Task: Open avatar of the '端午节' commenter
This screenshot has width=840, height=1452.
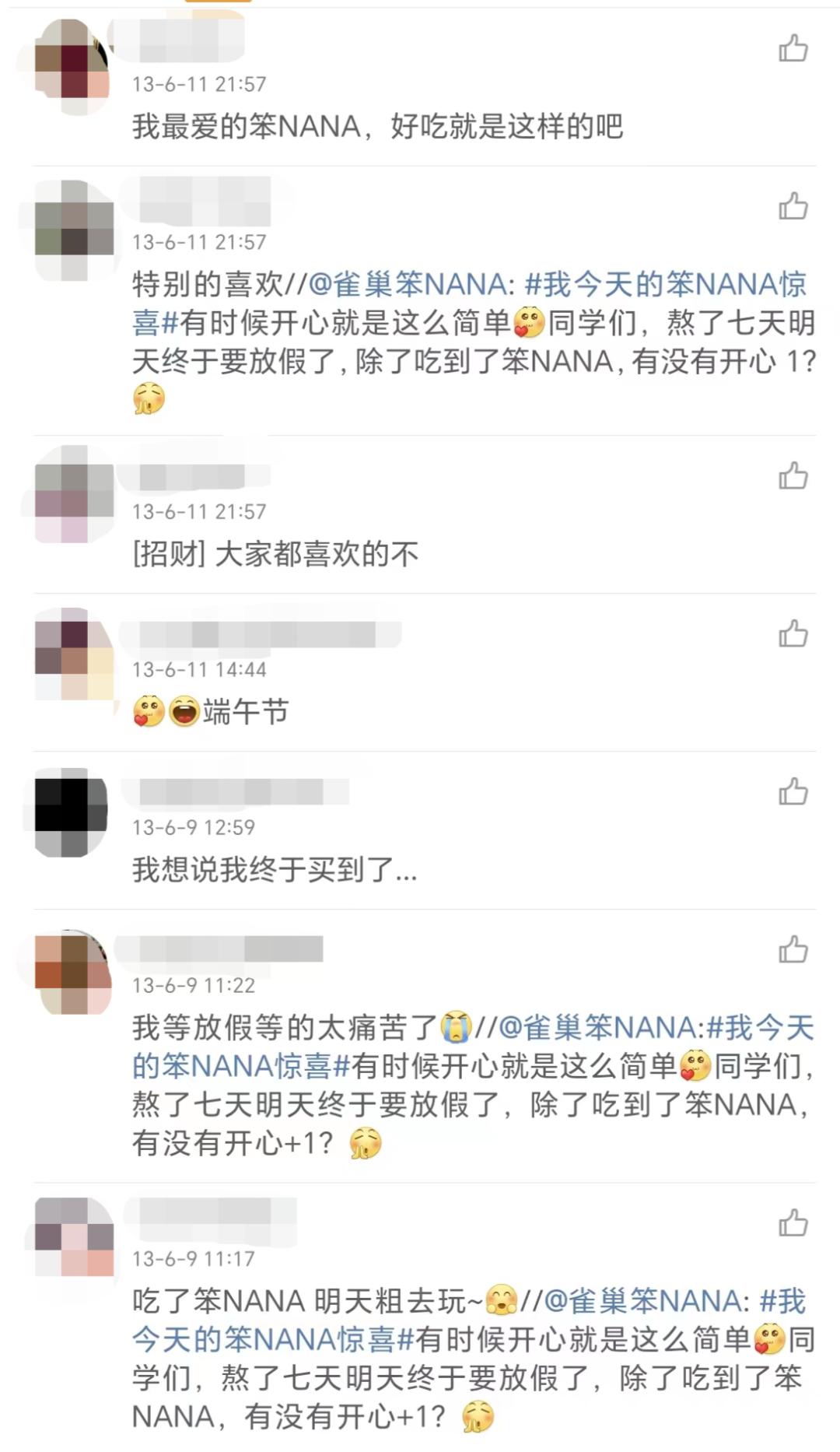Action: pos(74,654)
